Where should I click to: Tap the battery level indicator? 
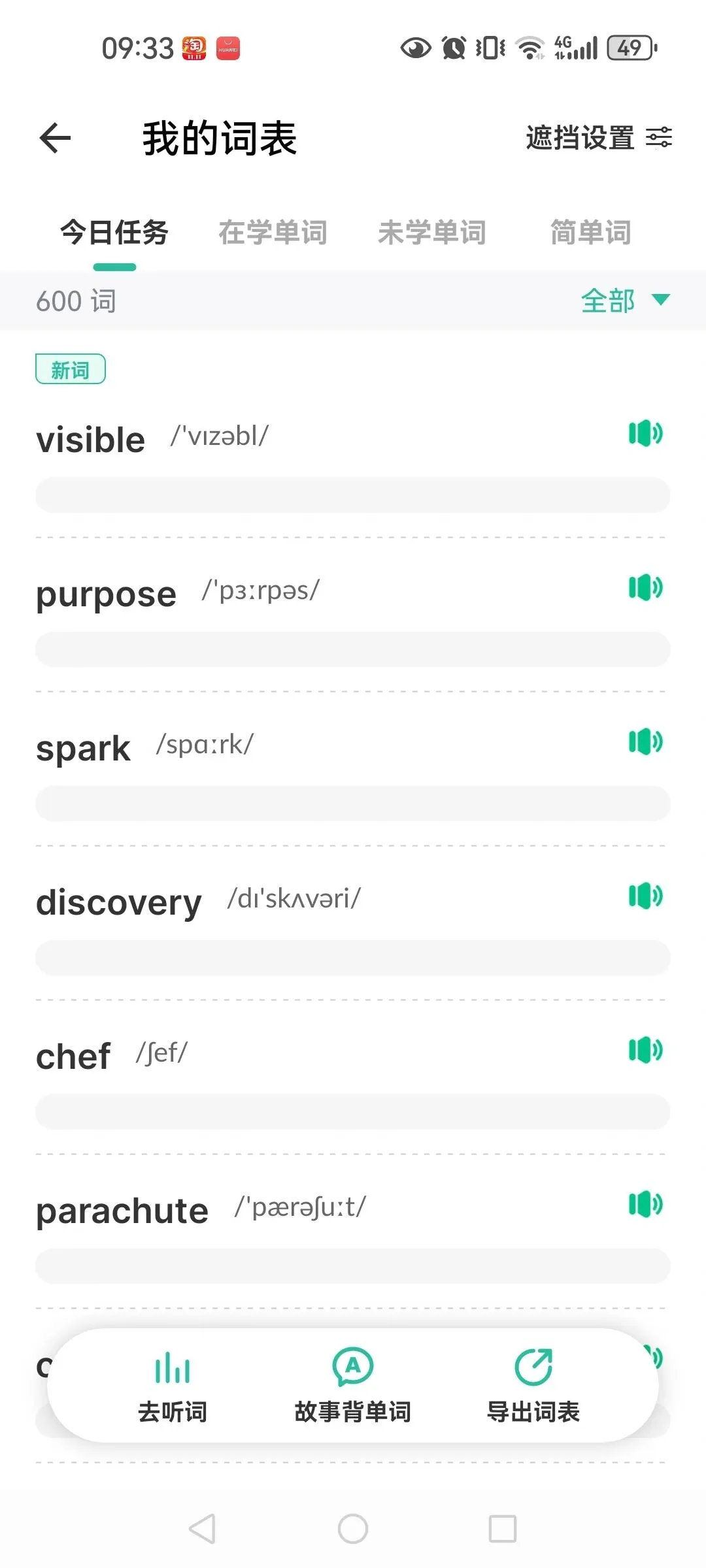(629, 48)
